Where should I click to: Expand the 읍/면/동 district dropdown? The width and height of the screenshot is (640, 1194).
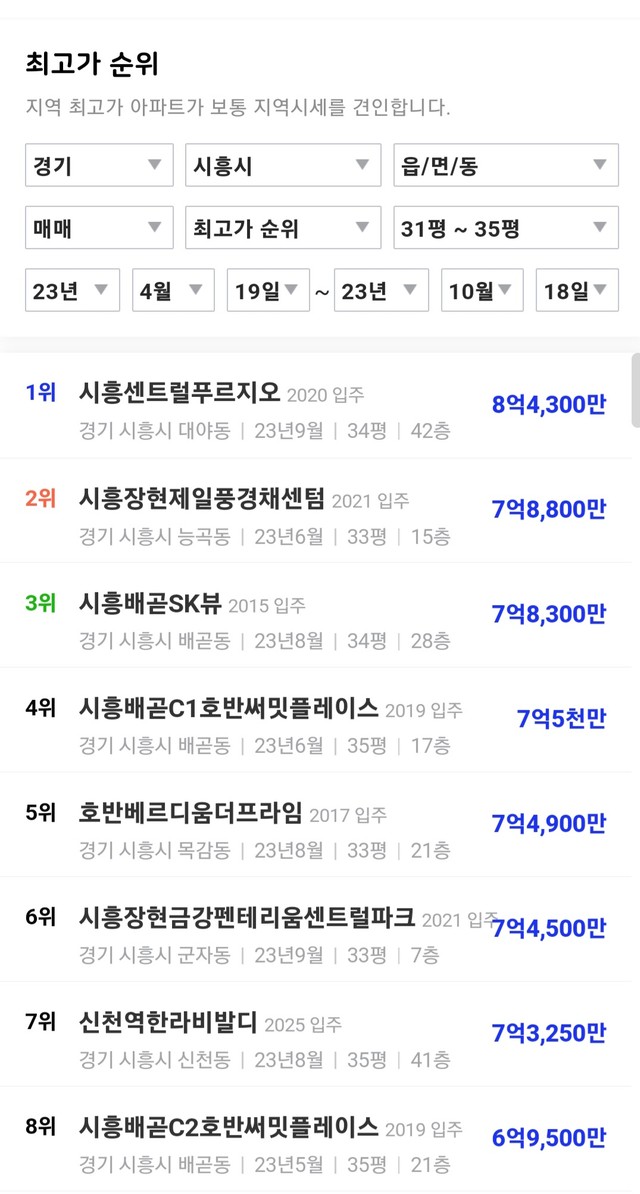(506, 165)
